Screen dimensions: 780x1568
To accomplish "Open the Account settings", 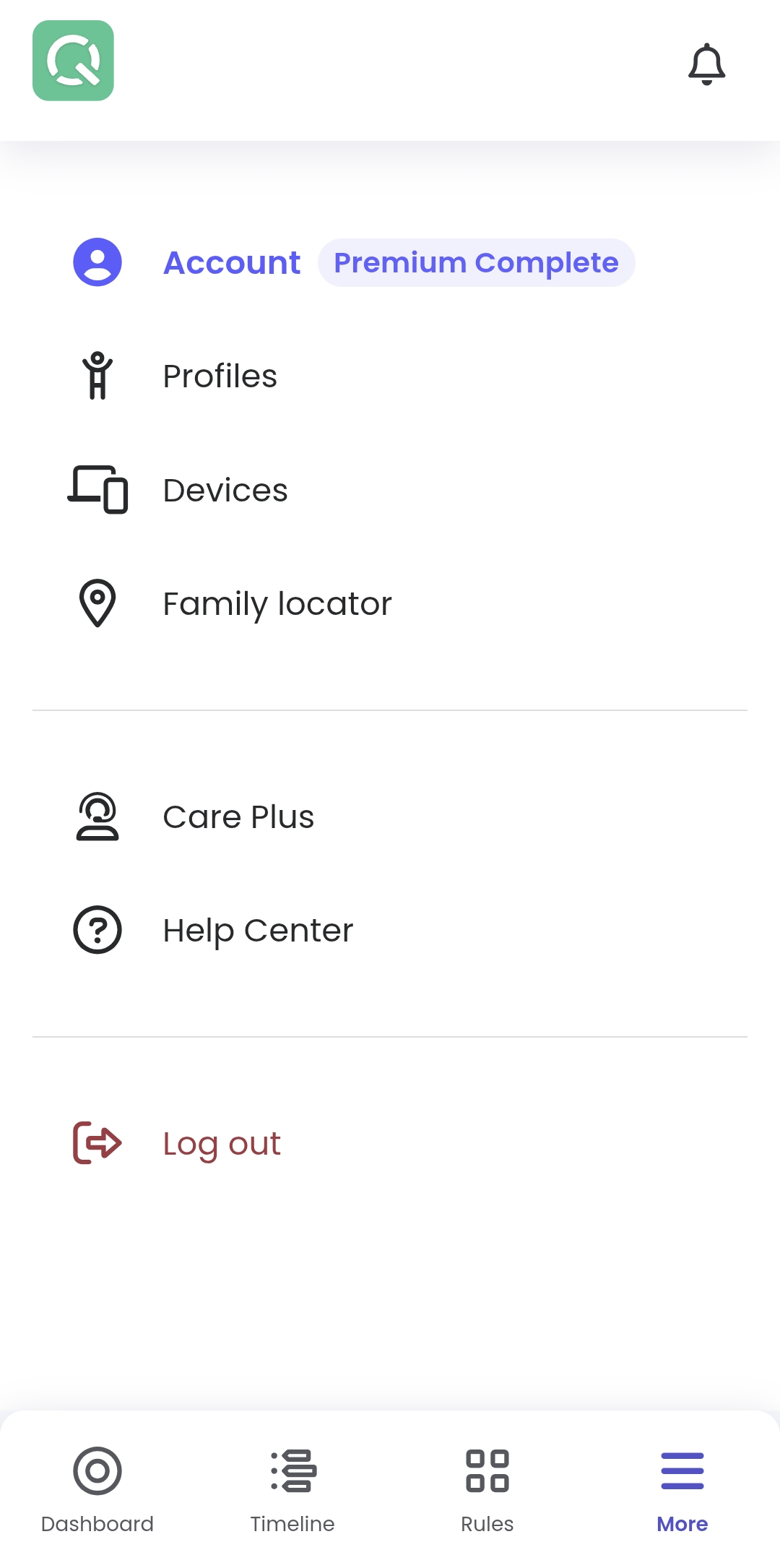I will coord(231,262).
